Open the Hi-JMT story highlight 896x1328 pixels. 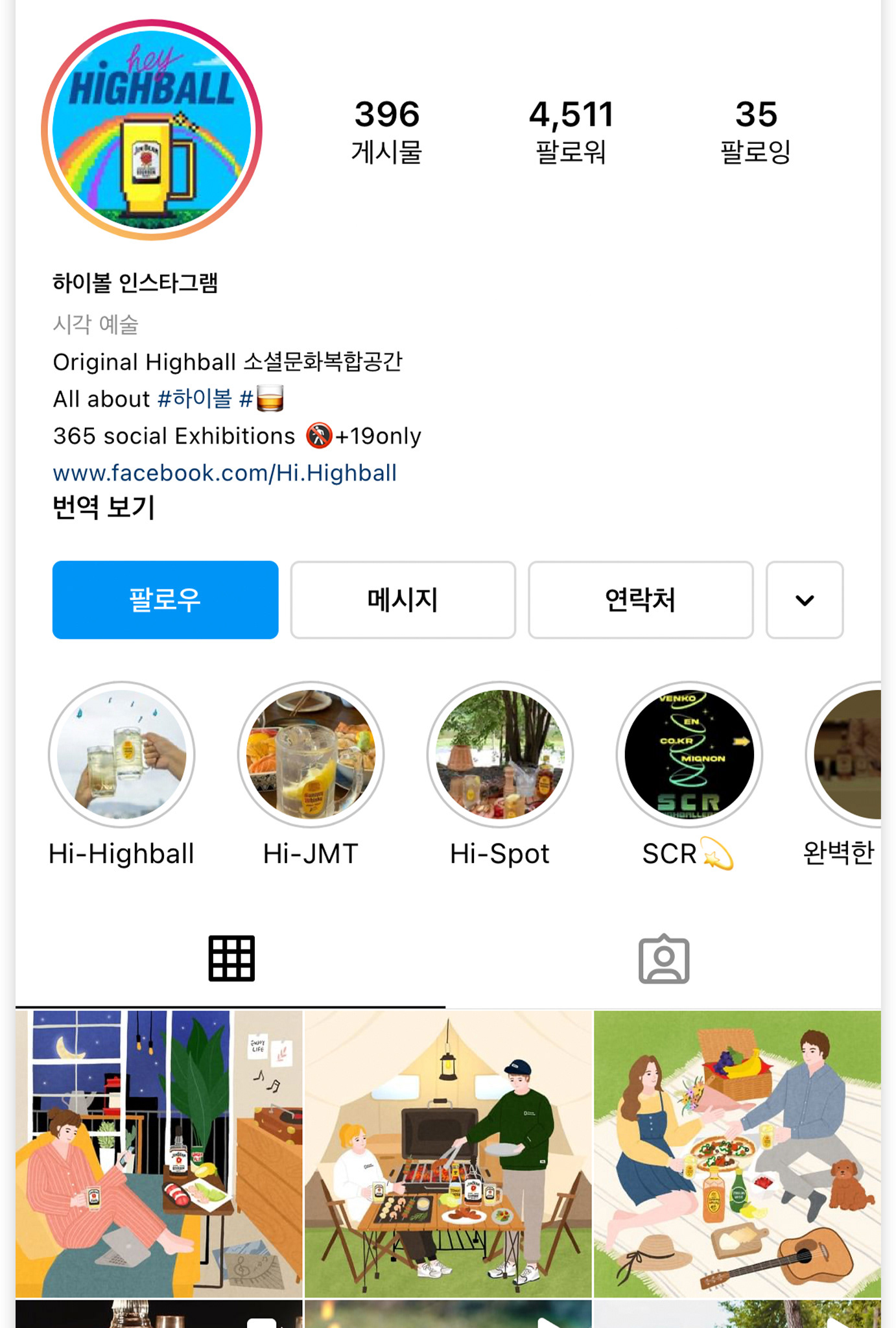311,754
